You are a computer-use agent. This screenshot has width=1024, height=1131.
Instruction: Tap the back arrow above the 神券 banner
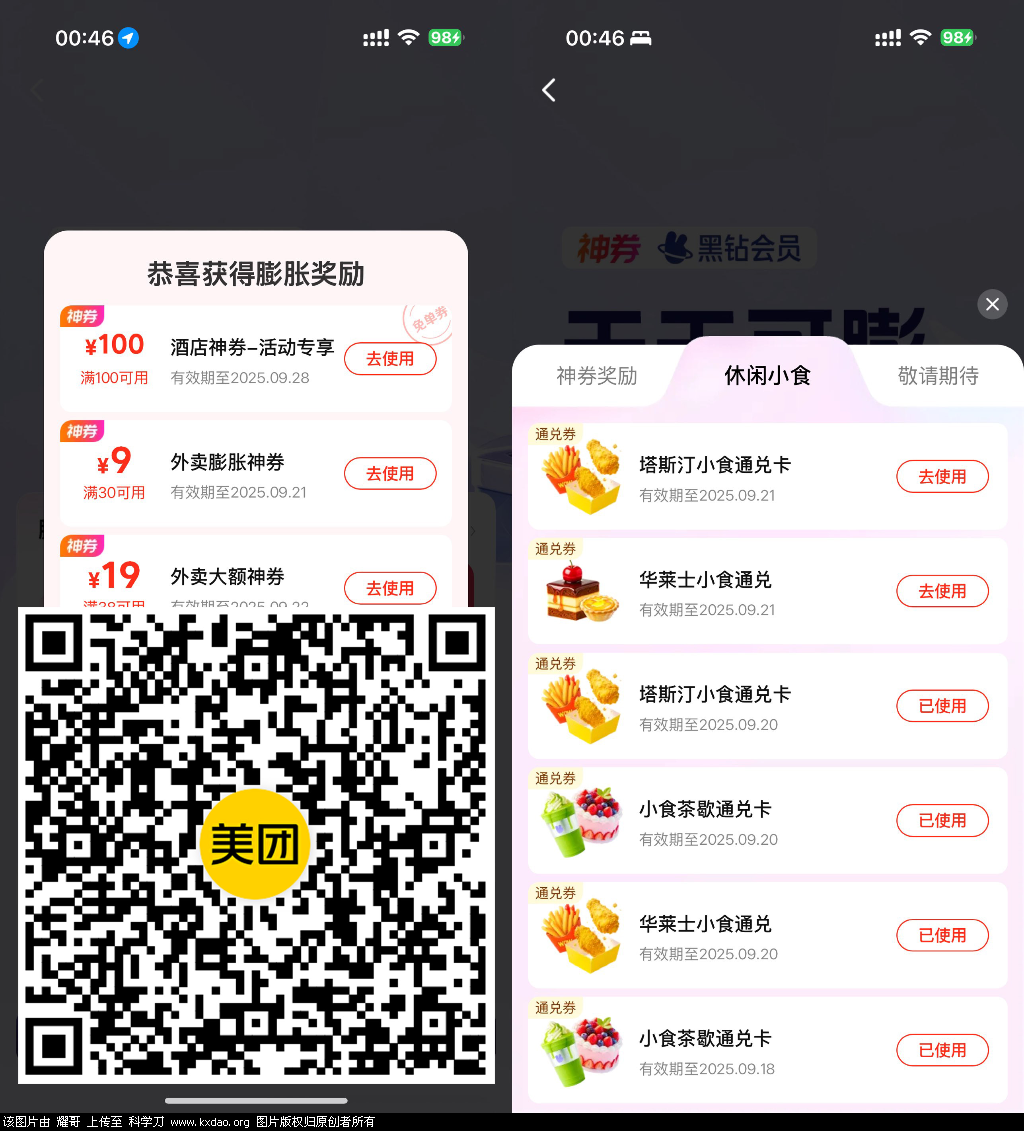click(x=548, y=90)
